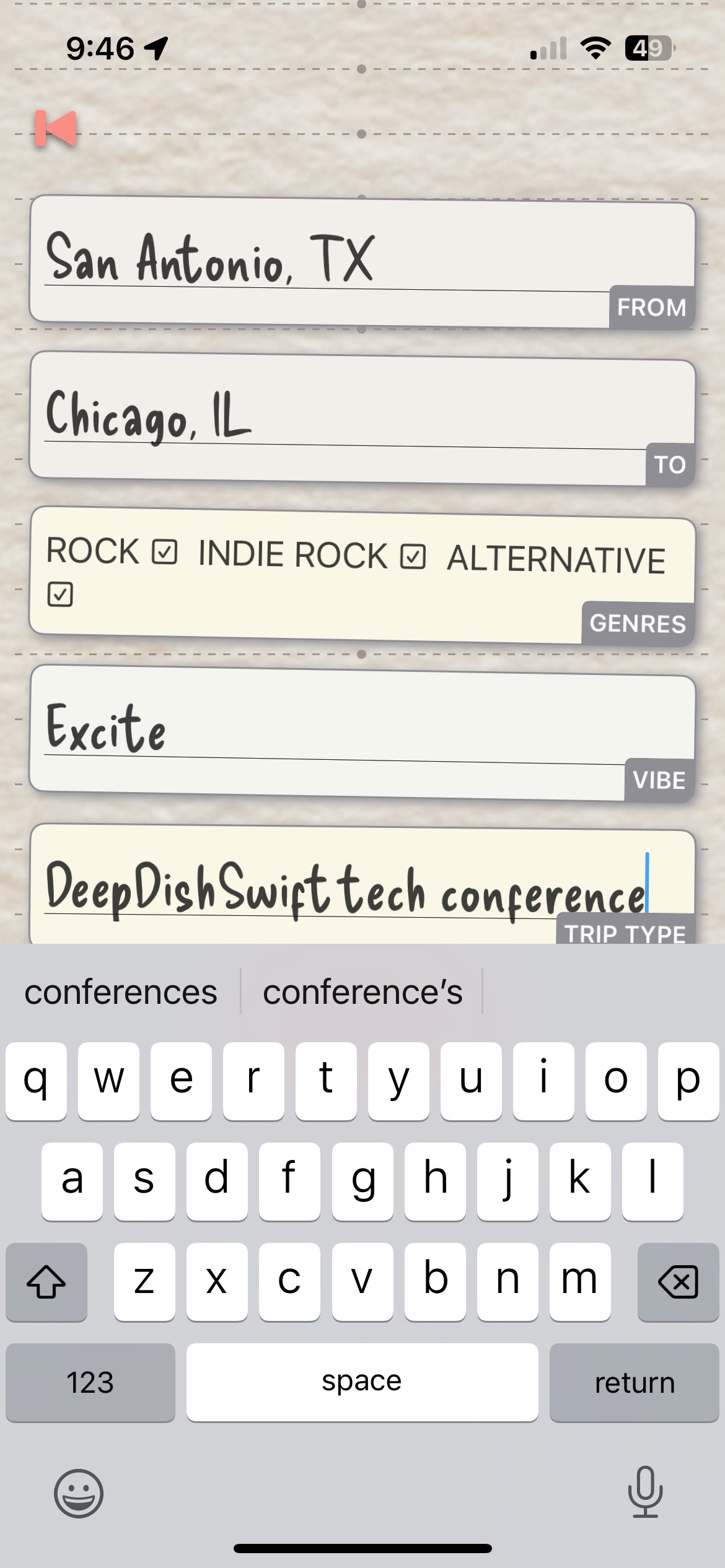The width and height of the screenshot is (725, 1568).
Task: Open the emoji keyboard
Action: 79,1494
